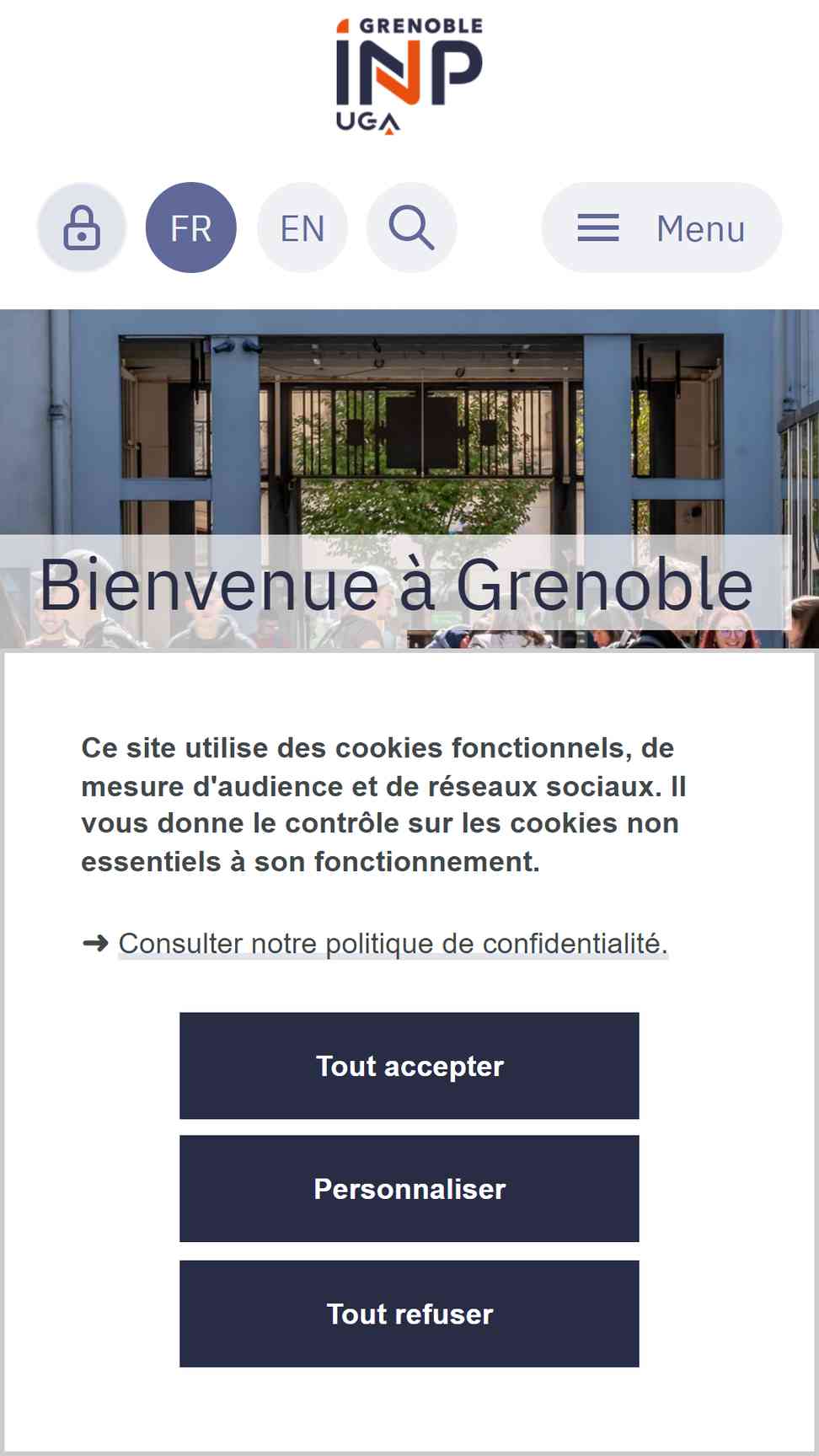Tap Personnaliser to customize cookies
Viewport: 819px width, 1456px height.
click(x=409, y=1189)
